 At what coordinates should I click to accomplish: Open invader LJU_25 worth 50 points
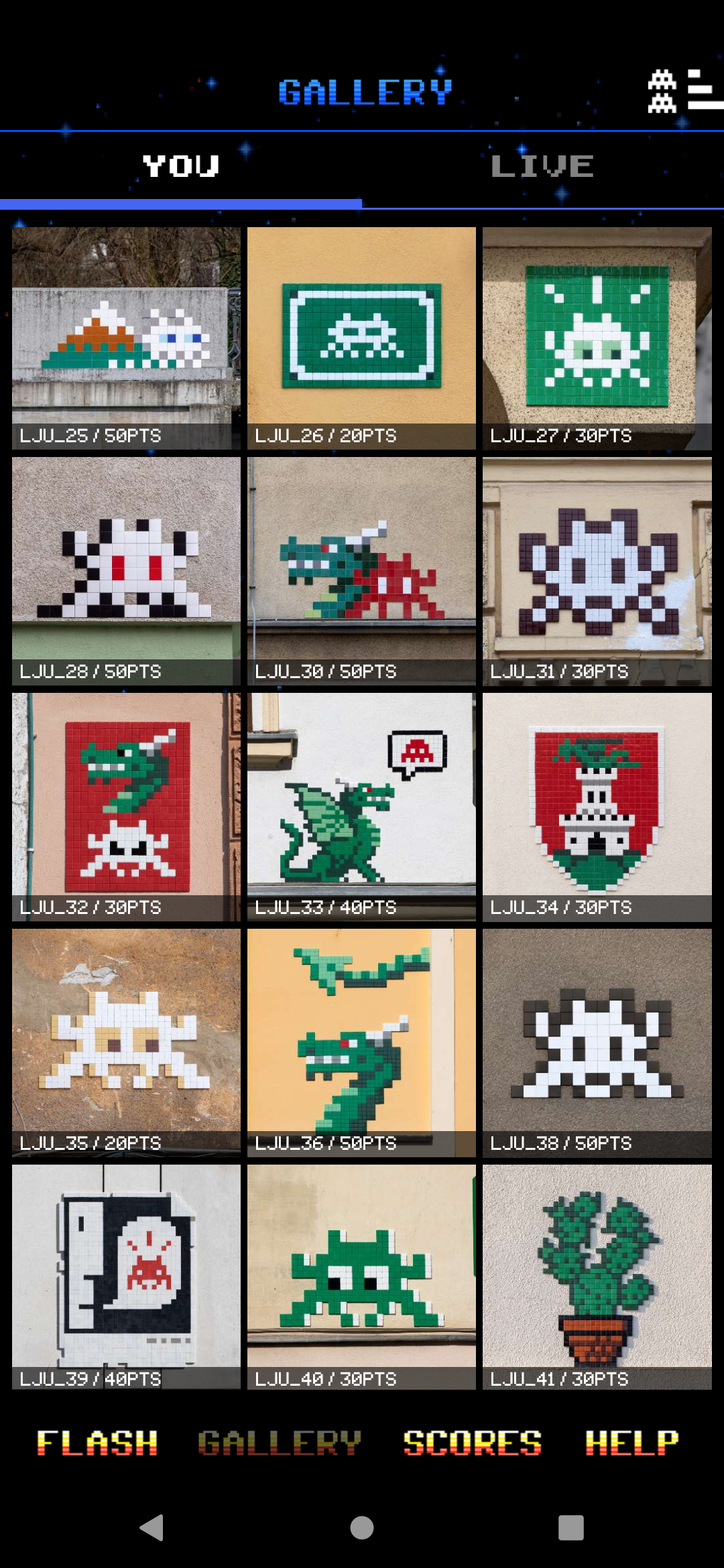click(x=127, y=335)
